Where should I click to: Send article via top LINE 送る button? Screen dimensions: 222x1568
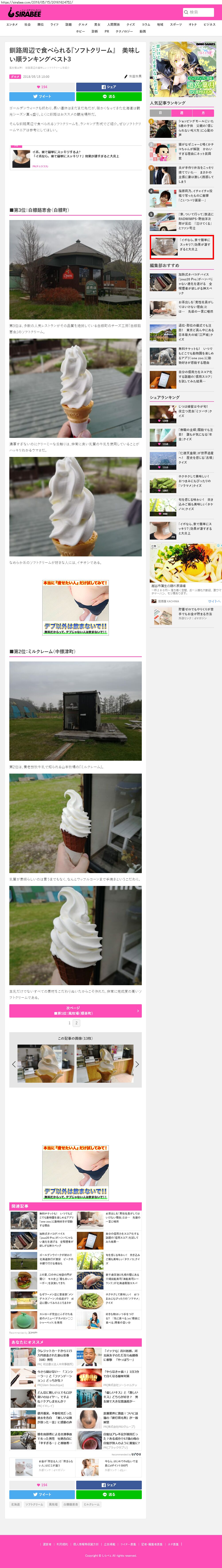(109, 96)
